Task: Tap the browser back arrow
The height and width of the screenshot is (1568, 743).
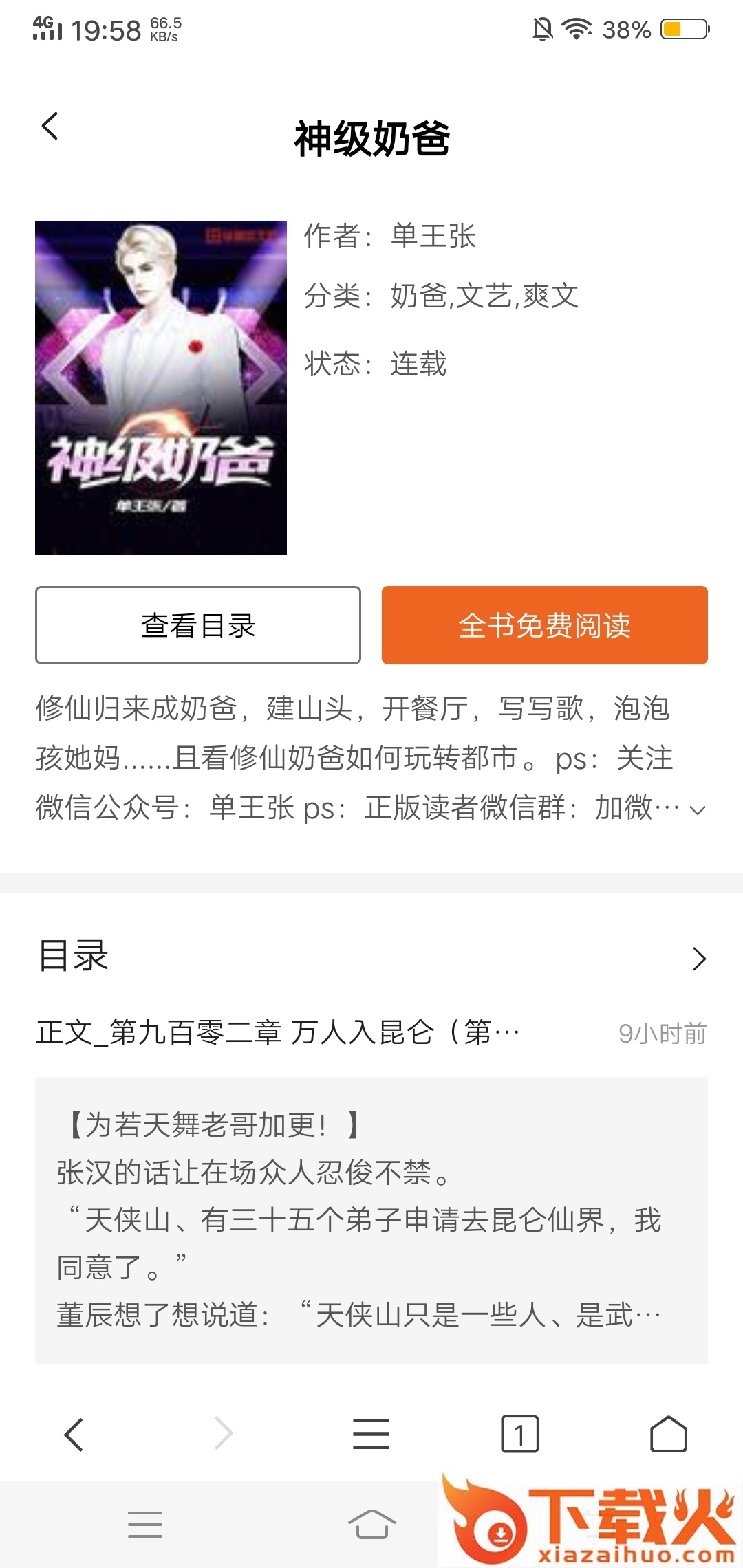Action: point(74,1435)
